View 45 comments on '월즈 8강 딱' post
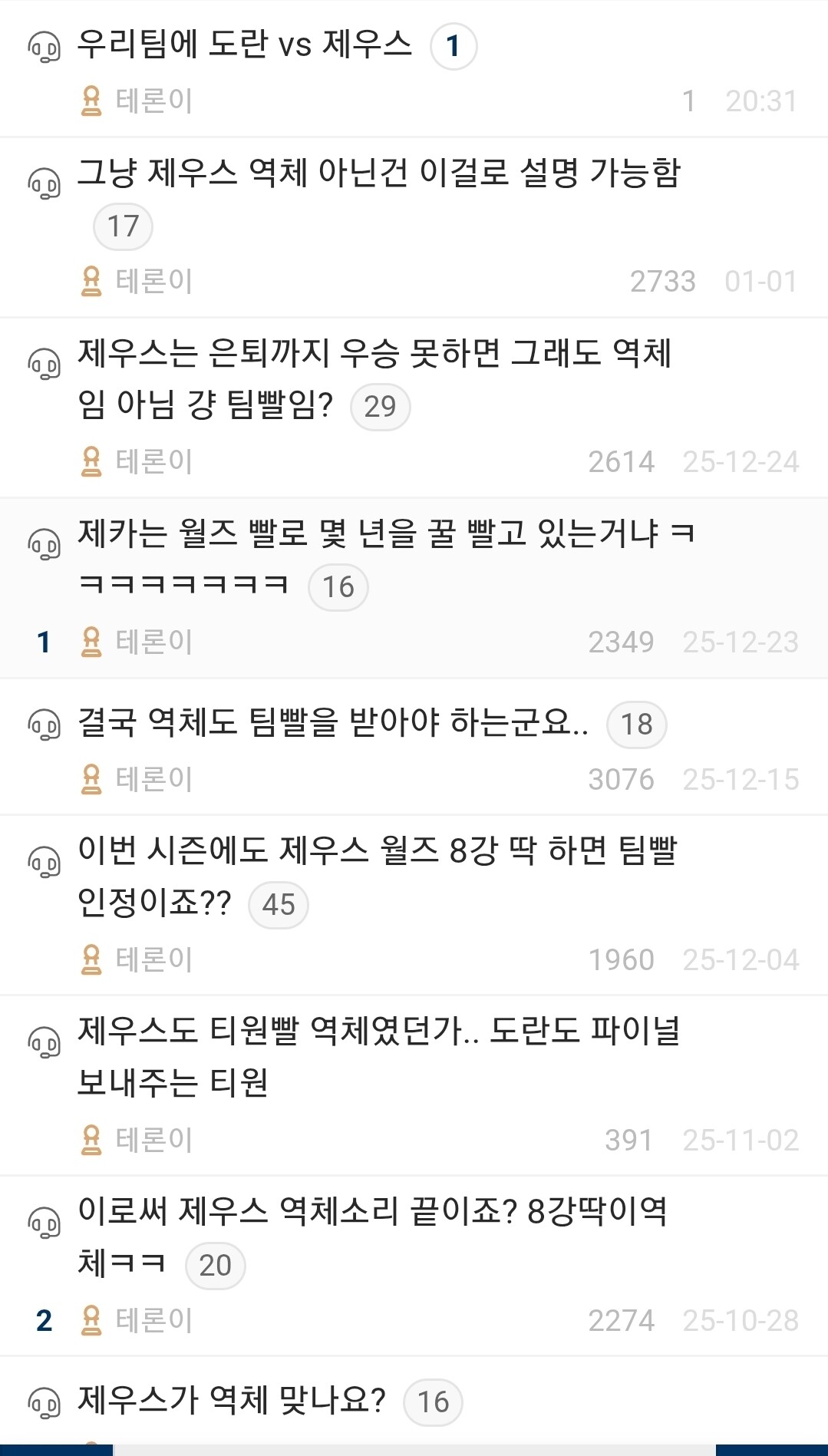828x1456 pixels. point(278,905)
